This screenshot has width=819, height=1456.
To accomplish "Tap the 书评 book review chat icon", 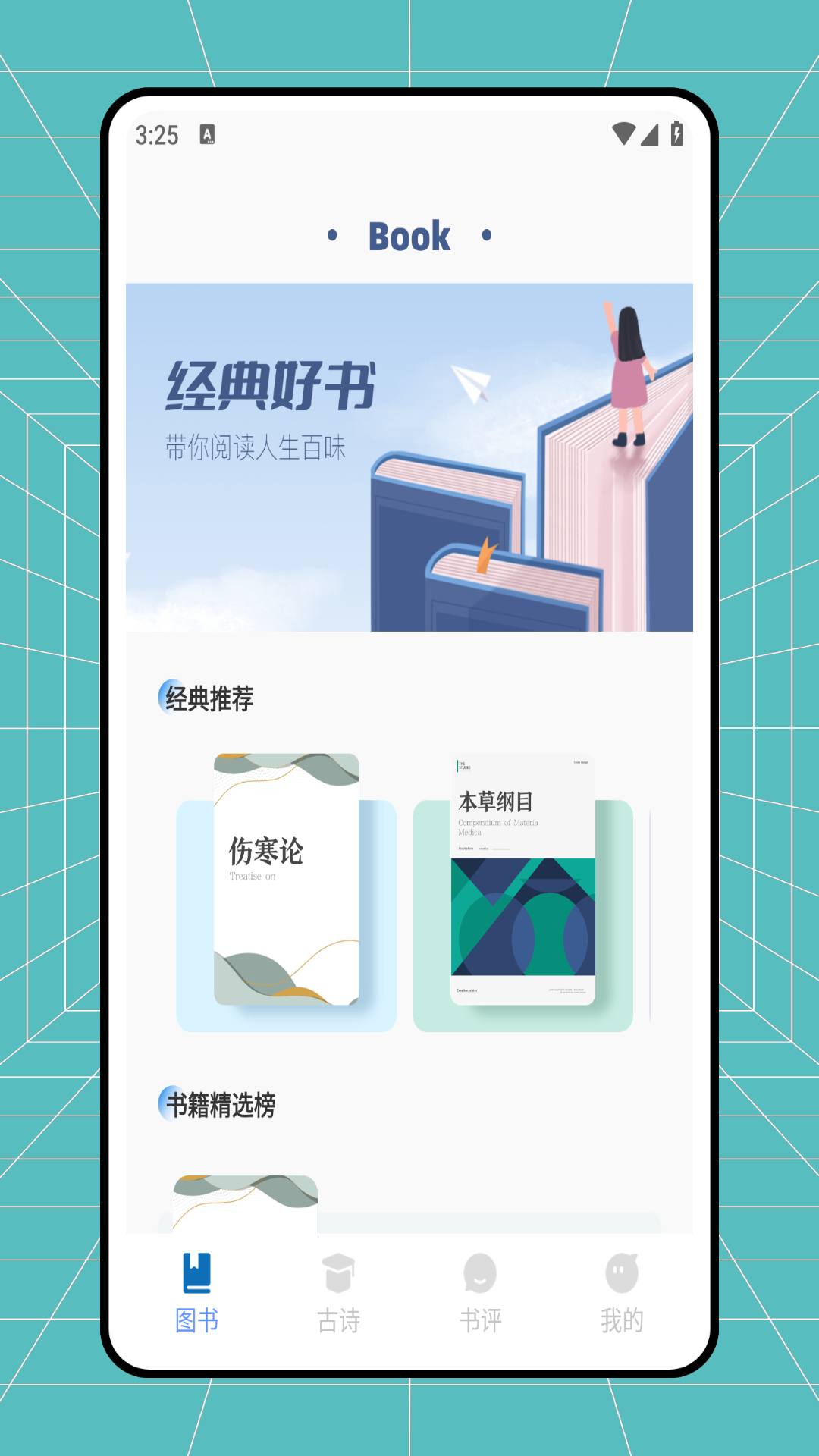I will coord(482,1269).
